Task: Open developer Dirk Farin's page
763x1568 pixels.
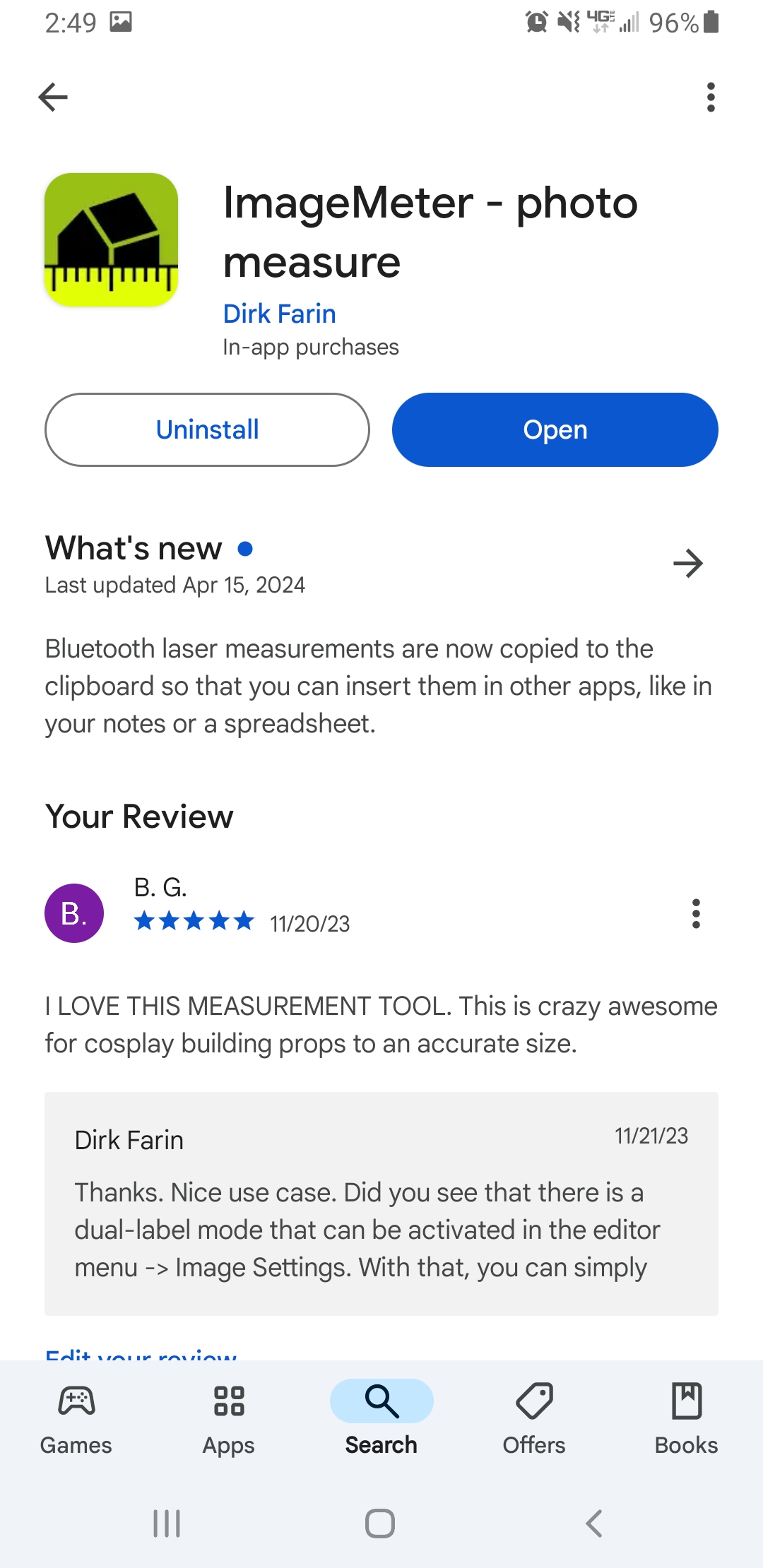Action: [280, 314]
